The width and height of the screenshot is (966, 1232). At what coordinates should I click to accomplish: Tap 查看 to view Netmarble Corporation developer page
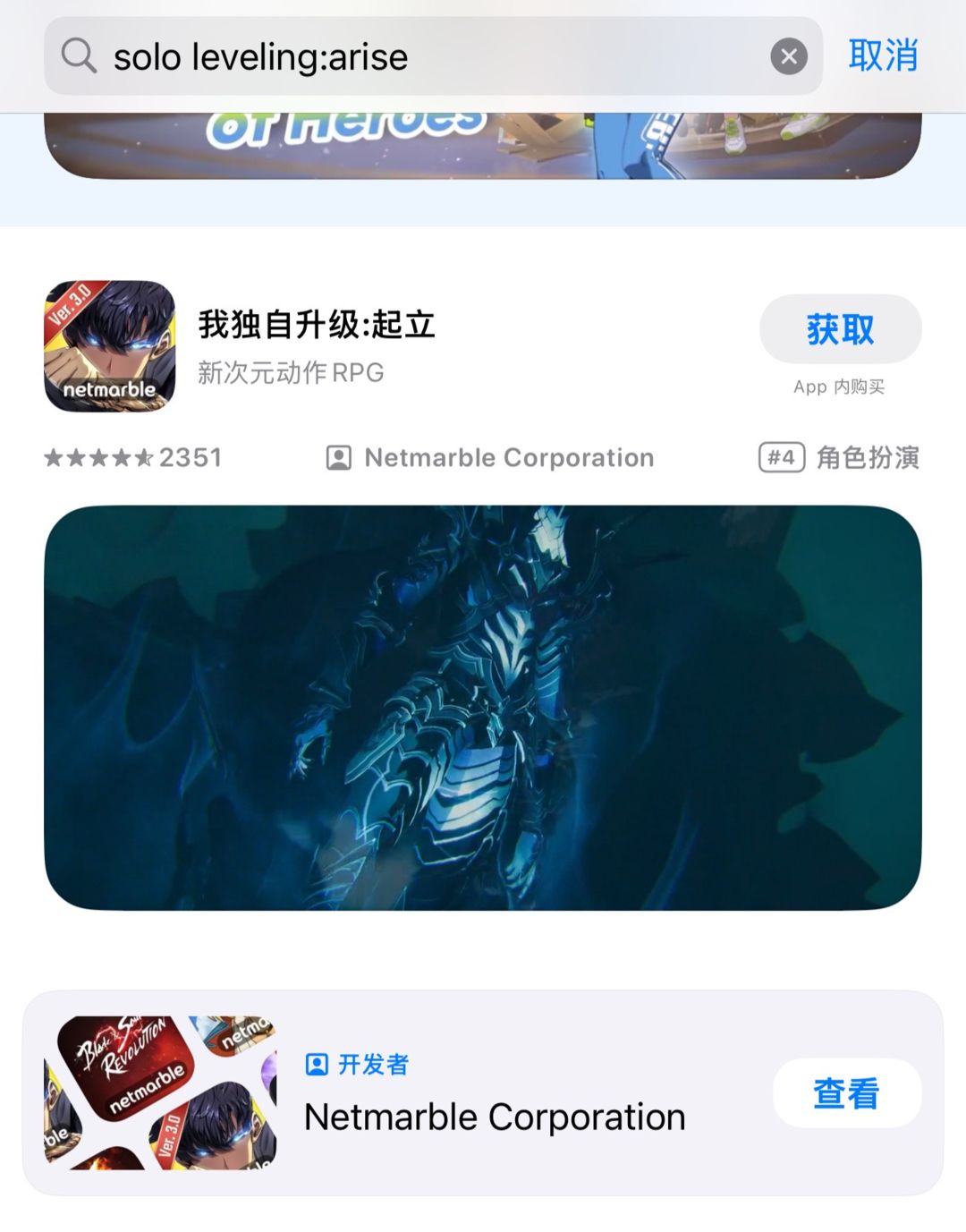pos(846,1093)
